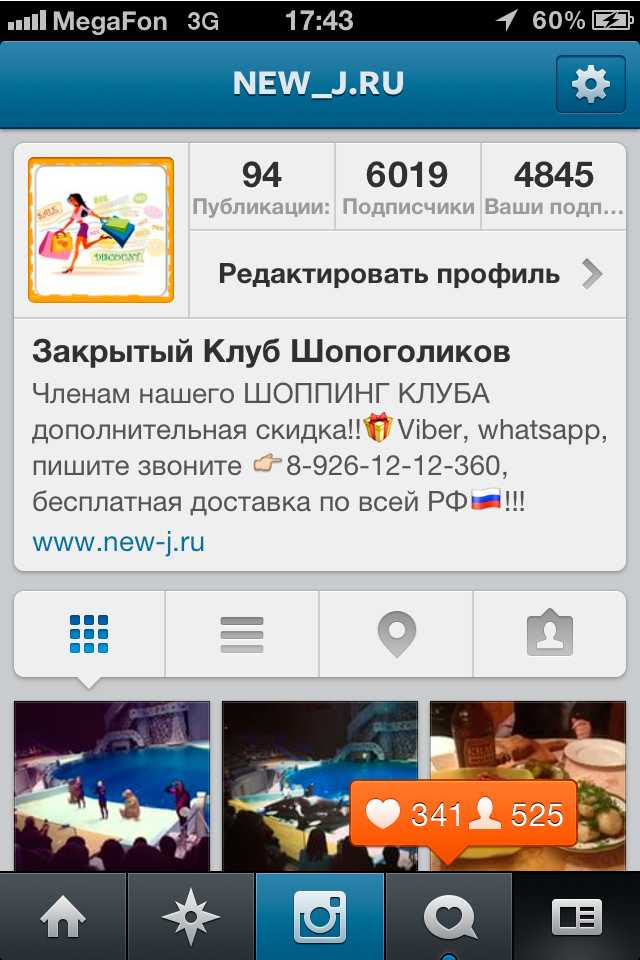View the 6019 Подписчики followers list
This screenshot has width=640, height=960.
(407, 187)
